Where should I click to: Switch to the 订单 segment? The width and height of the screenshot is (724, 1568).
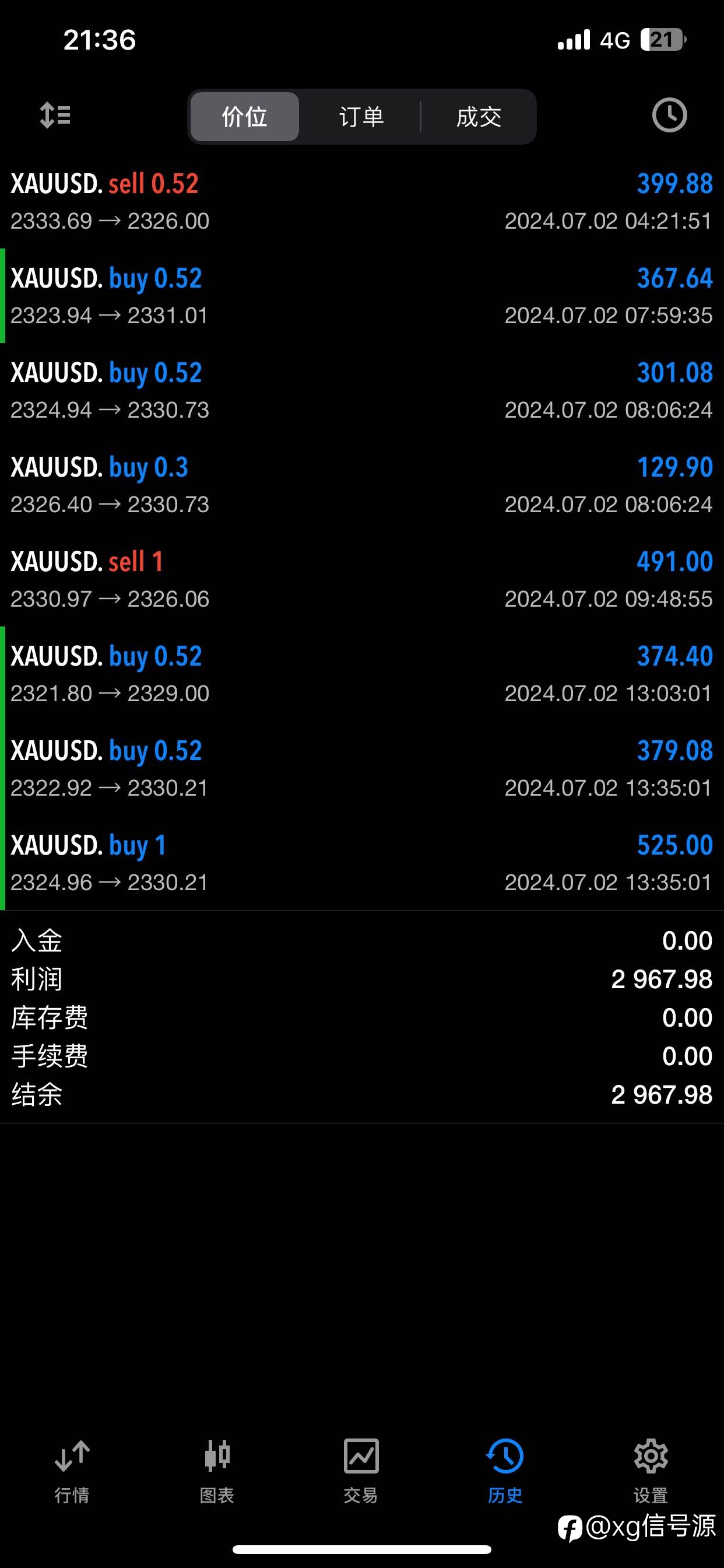tap(361, 116)
